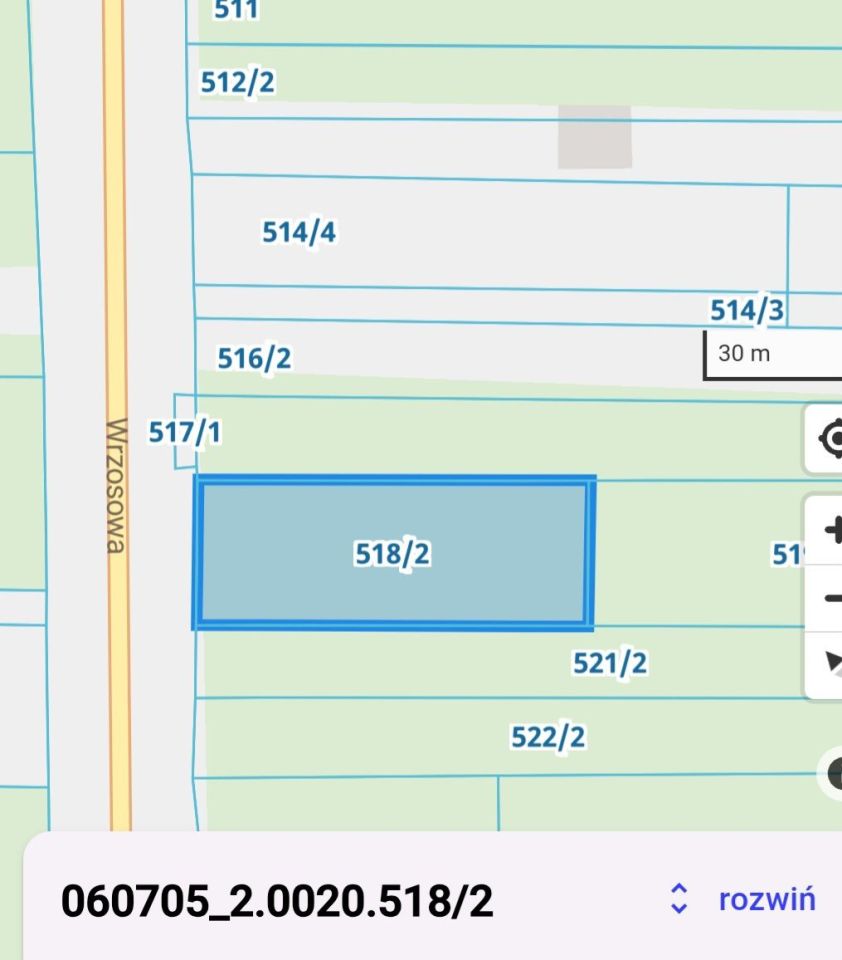Zoom in with the plus button

click(829, 530)
